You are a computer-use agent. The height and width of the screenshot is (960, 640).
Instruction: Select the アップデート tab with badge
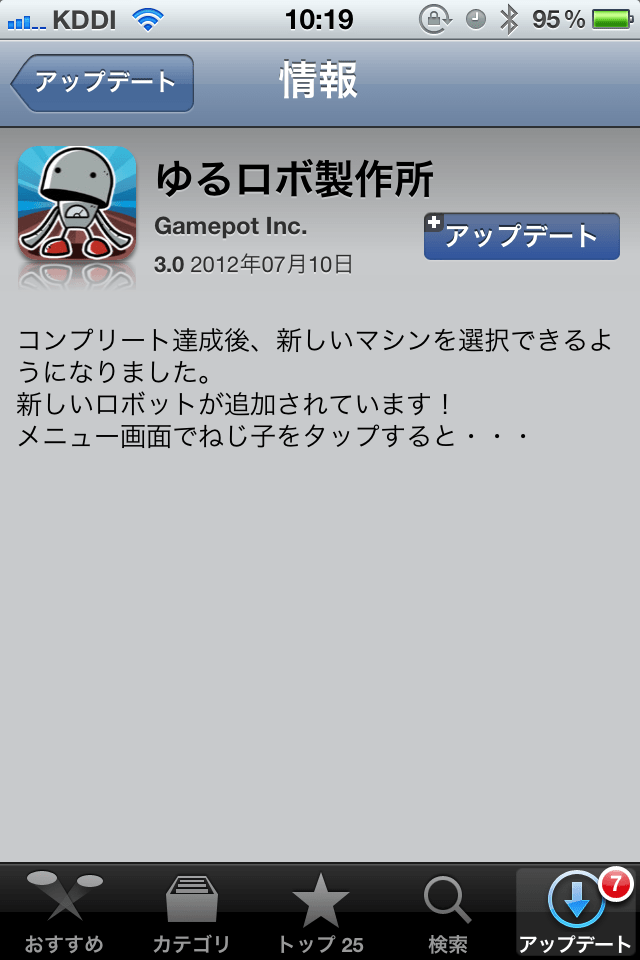click(576, 912)
